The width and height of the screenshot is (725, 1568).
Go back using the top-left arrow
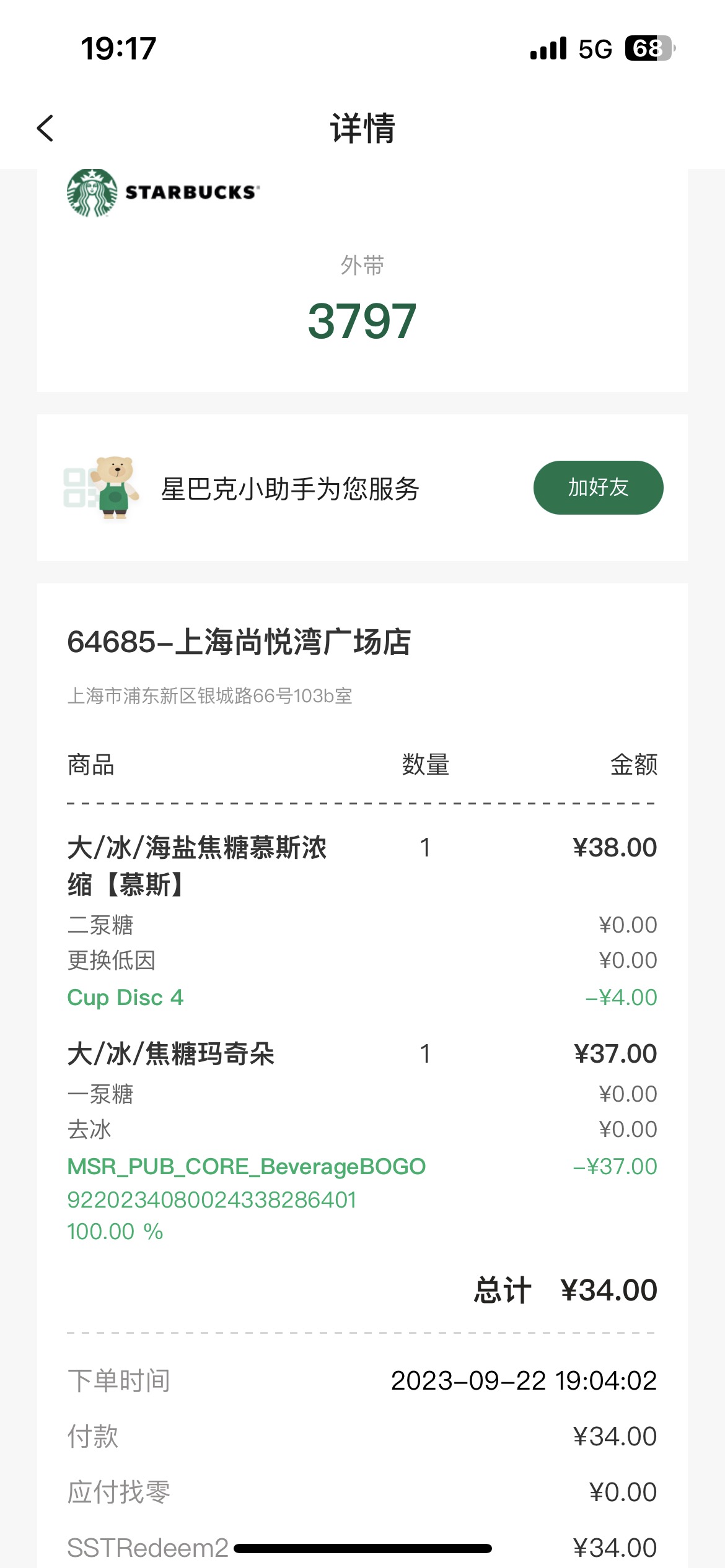45,128
